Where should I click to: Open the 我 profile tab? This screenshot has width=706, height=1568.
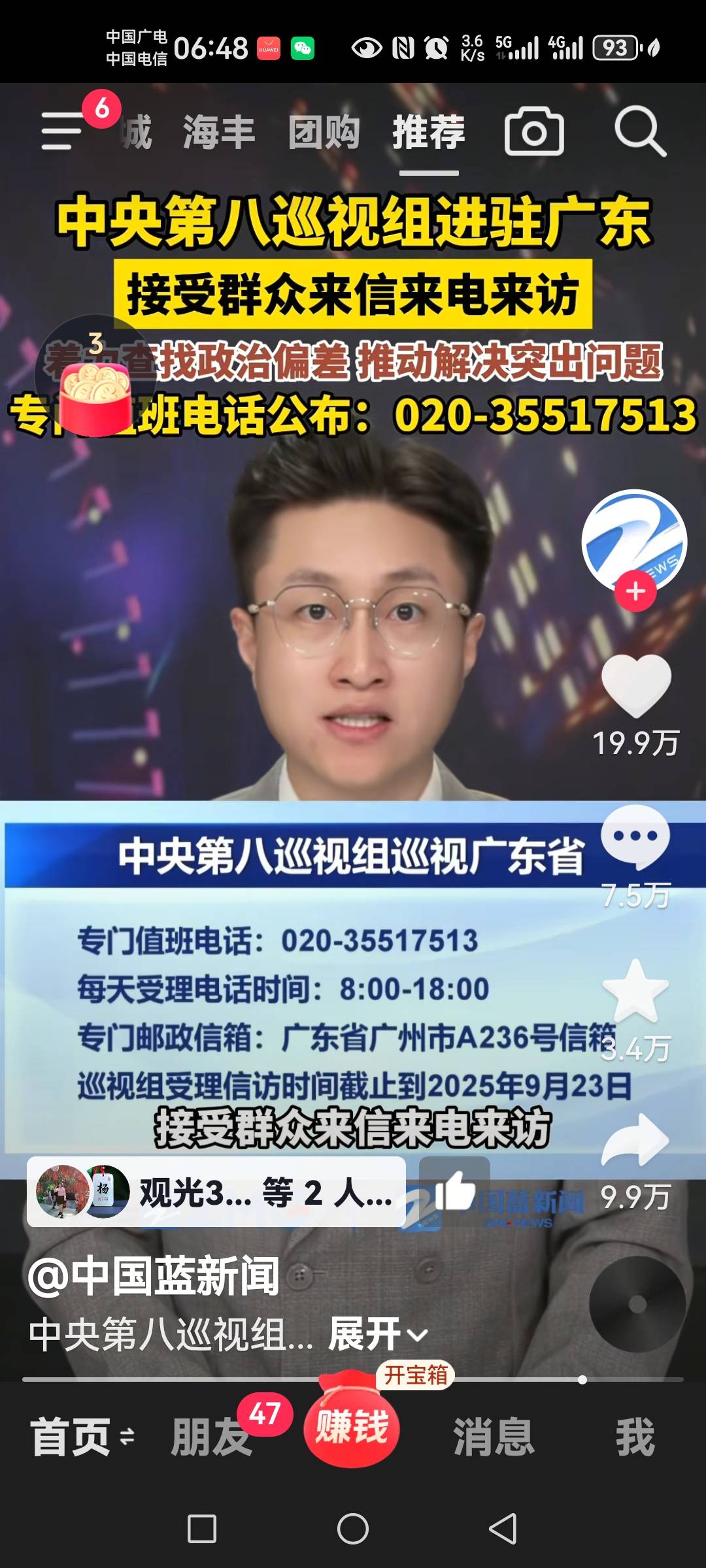(x=635, y=1437)
